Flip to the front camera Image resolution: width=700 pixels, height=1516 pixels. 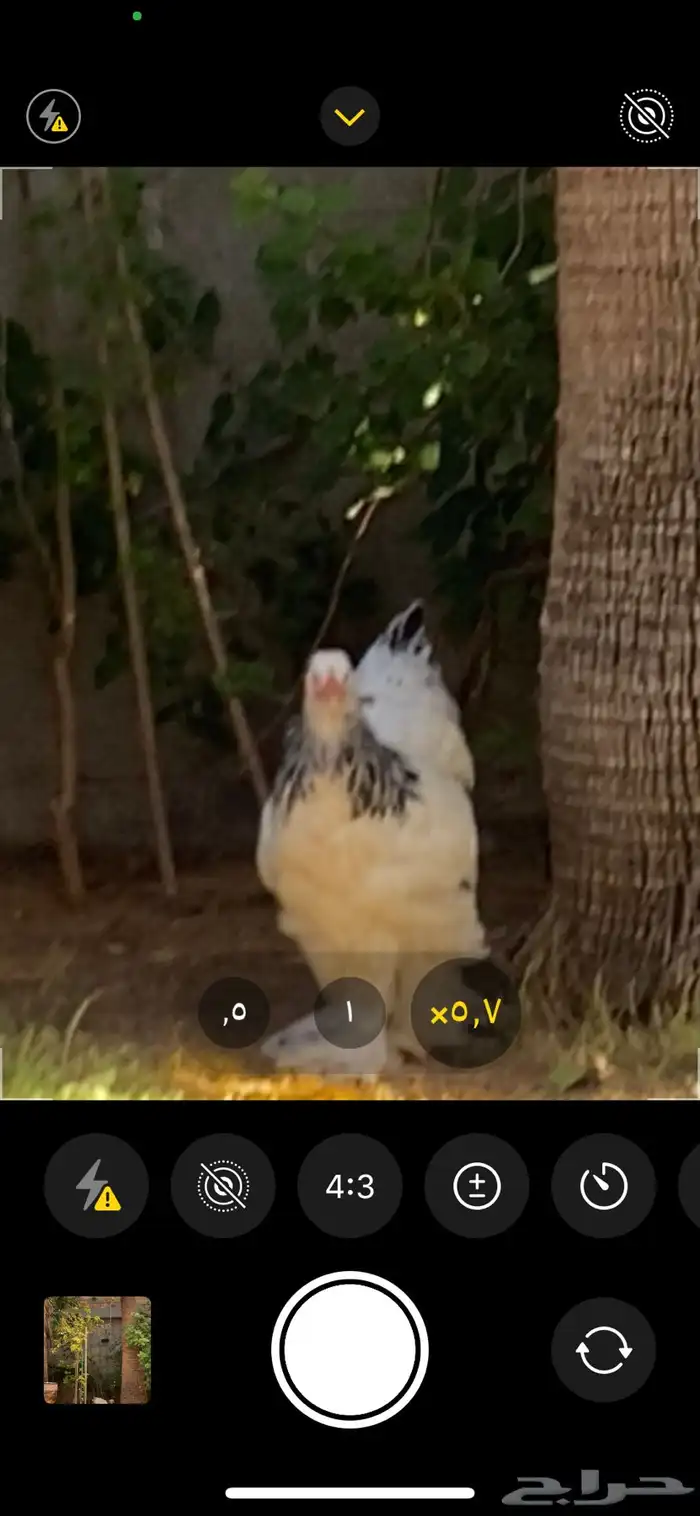(x=604, y=1350)
